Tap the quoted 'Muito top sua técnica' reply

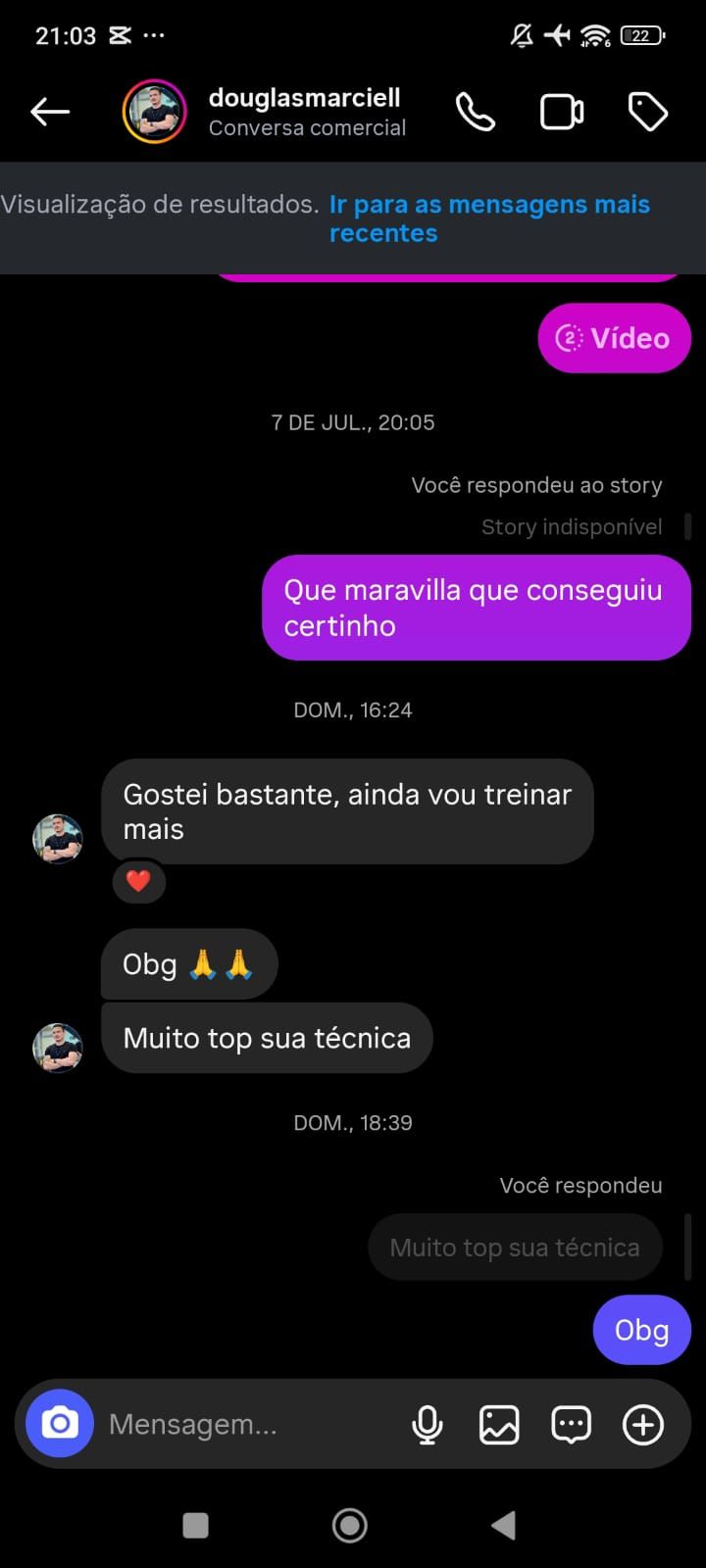[515, 1247]
